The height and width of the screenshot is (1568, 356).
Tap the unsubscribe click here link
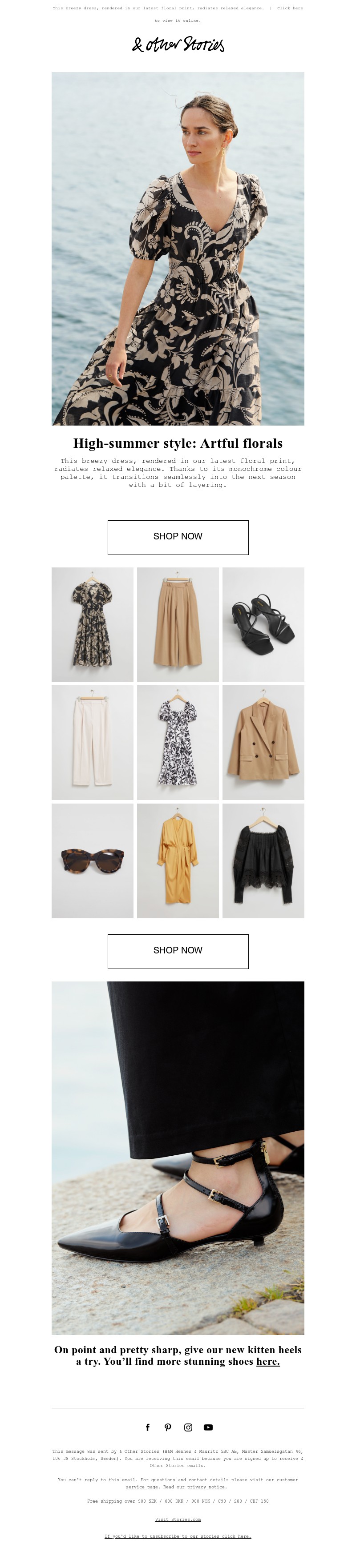pos(178,1536)
